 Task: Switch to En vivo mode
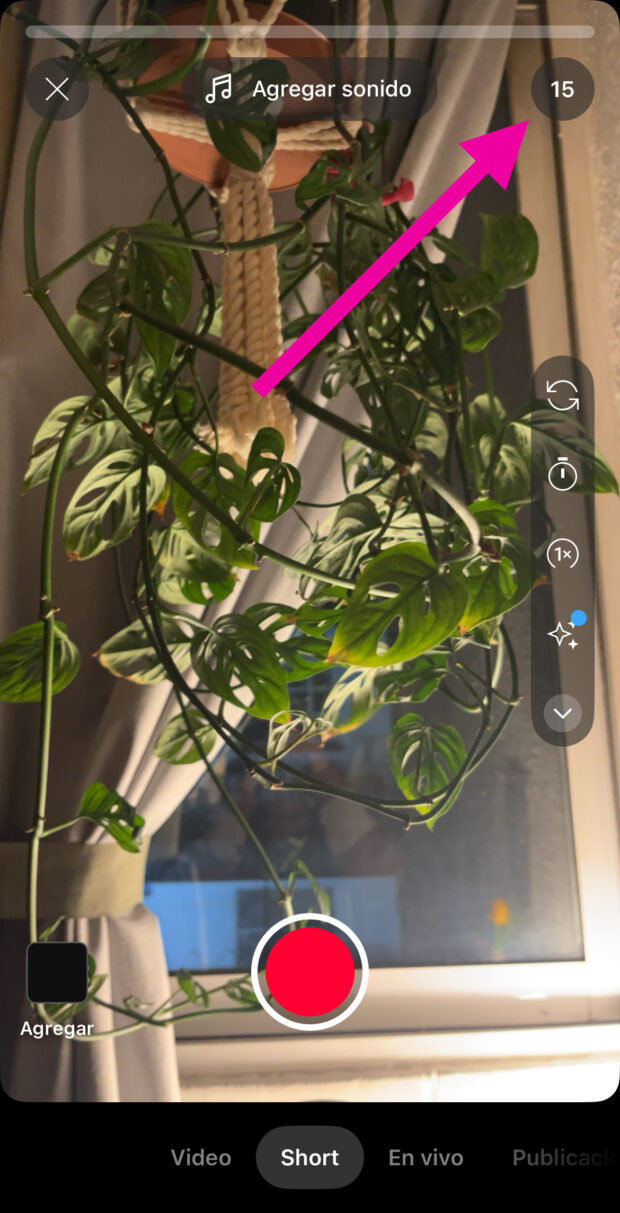pyautogui.click(x=426, y=1157)
